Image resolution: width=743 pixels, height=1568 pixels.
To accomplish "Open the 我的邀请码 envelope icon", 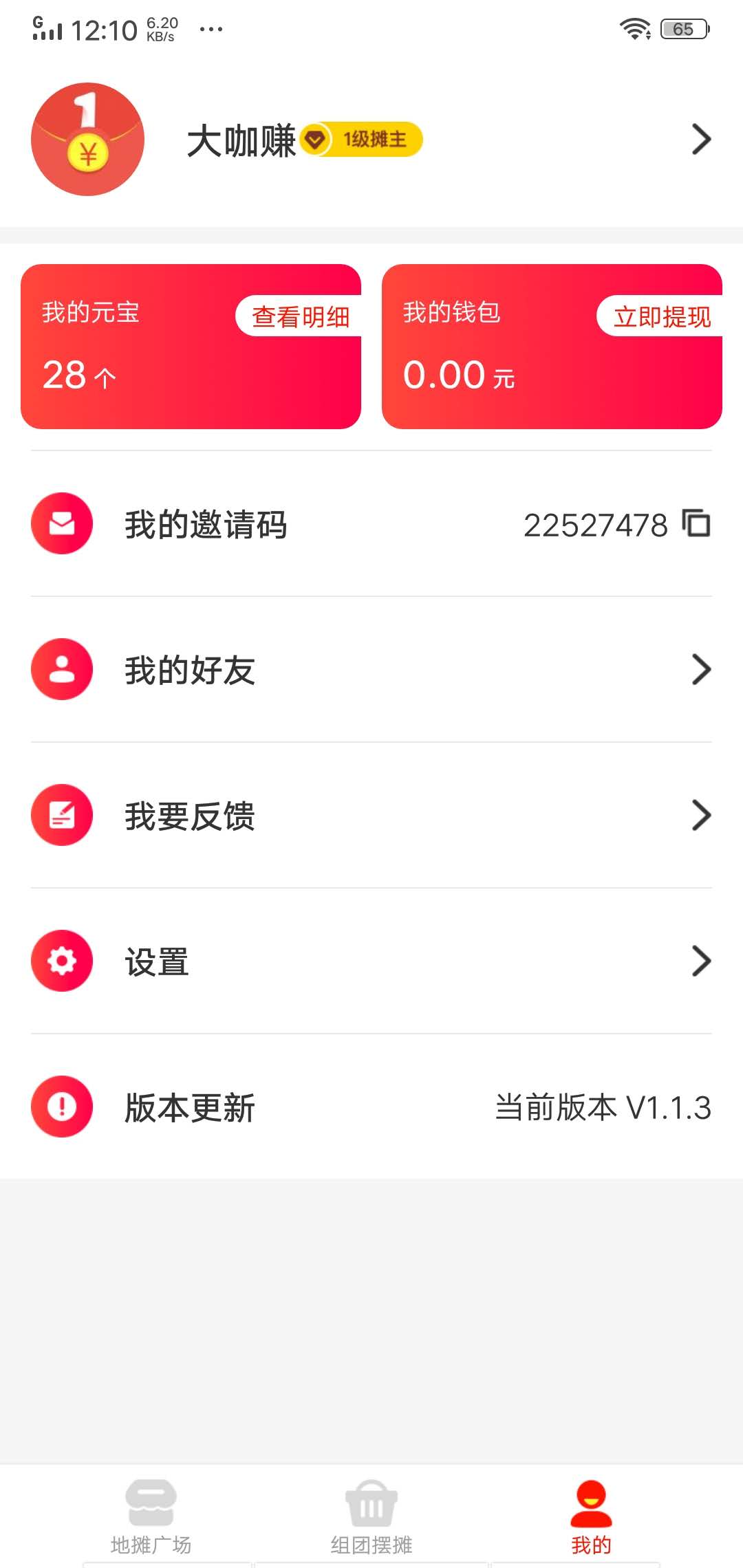I will click(x=61, y=523).
